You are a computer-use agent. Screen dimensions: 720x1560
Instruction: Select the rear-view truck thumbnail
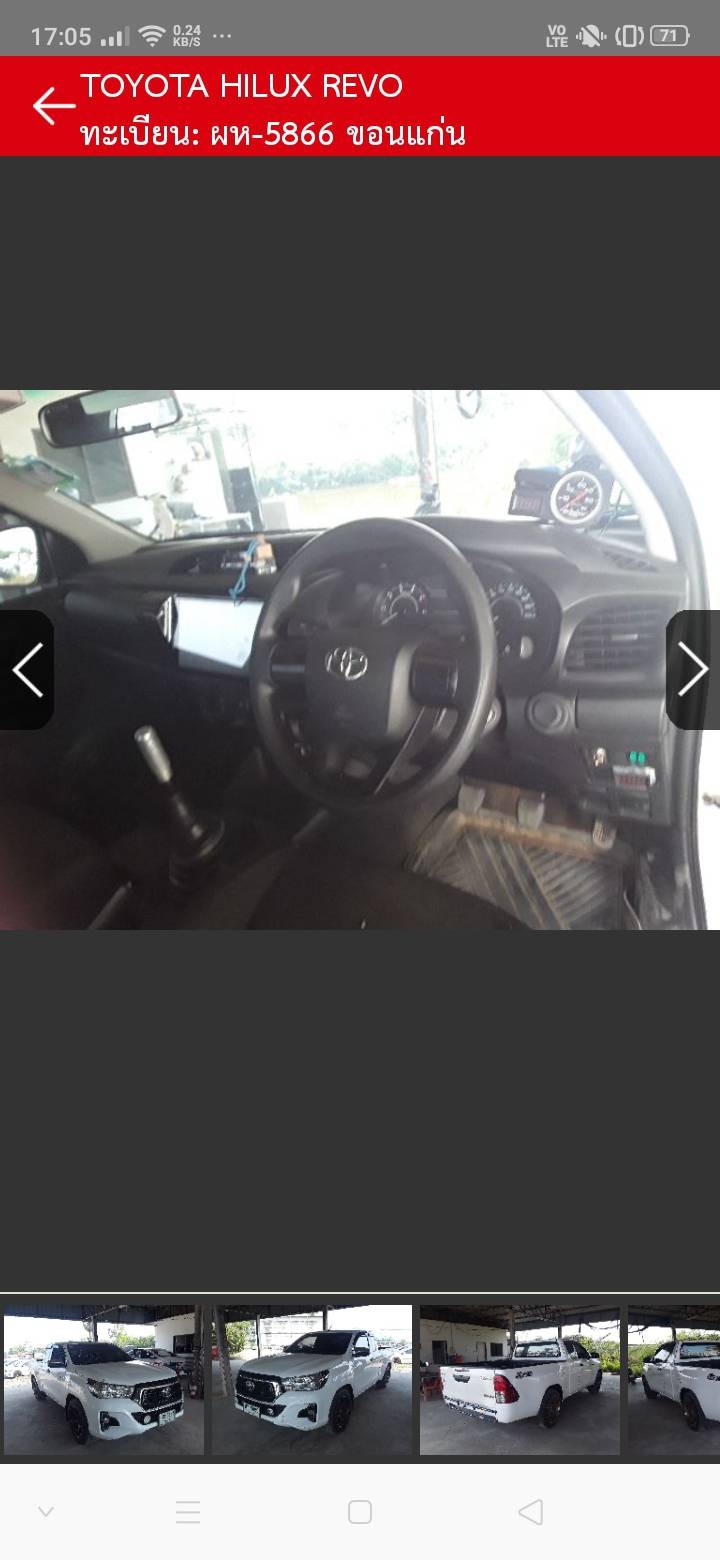click(520, 1380)
